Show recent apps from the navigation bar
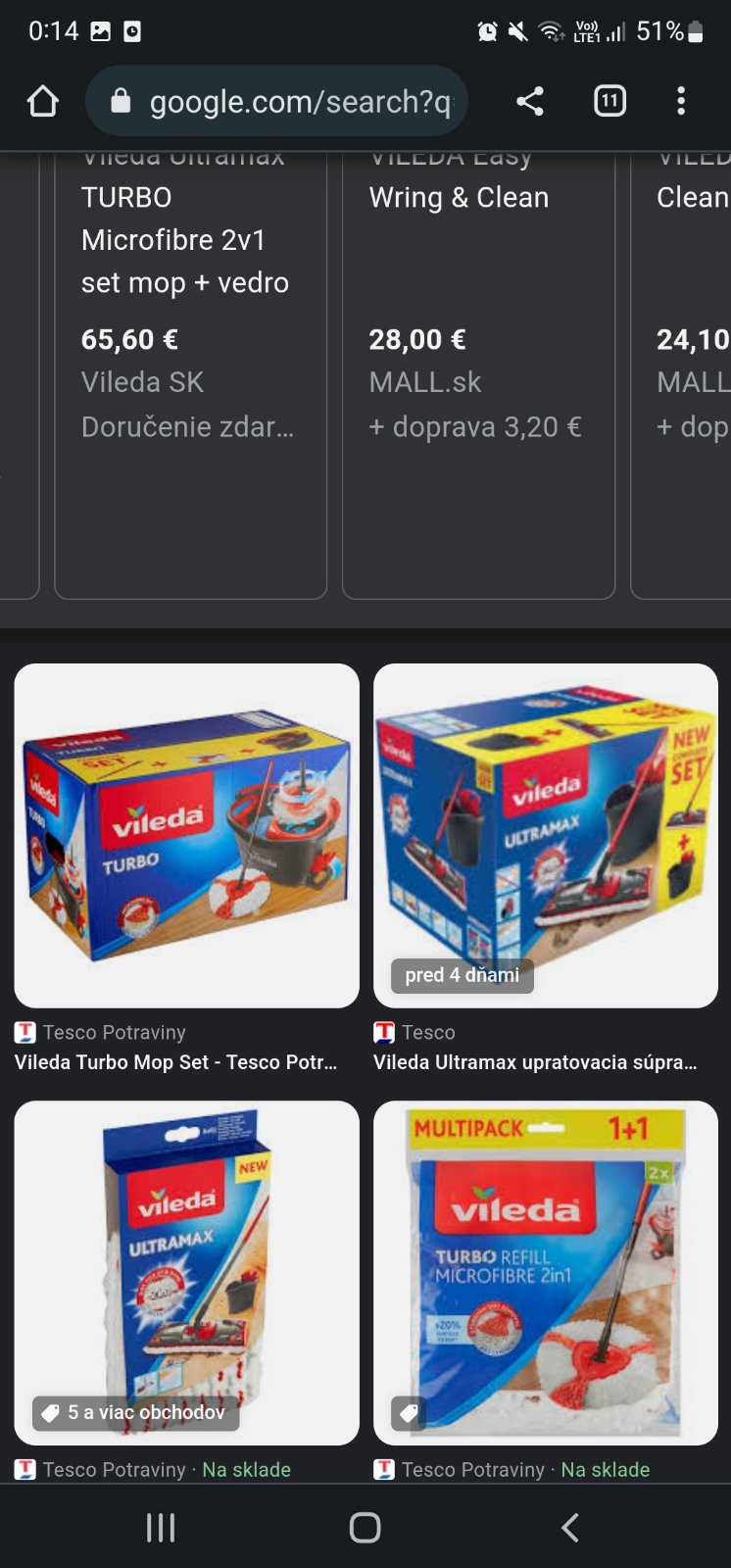This screenshot has width=731, height=1568. pos(161,1527)
